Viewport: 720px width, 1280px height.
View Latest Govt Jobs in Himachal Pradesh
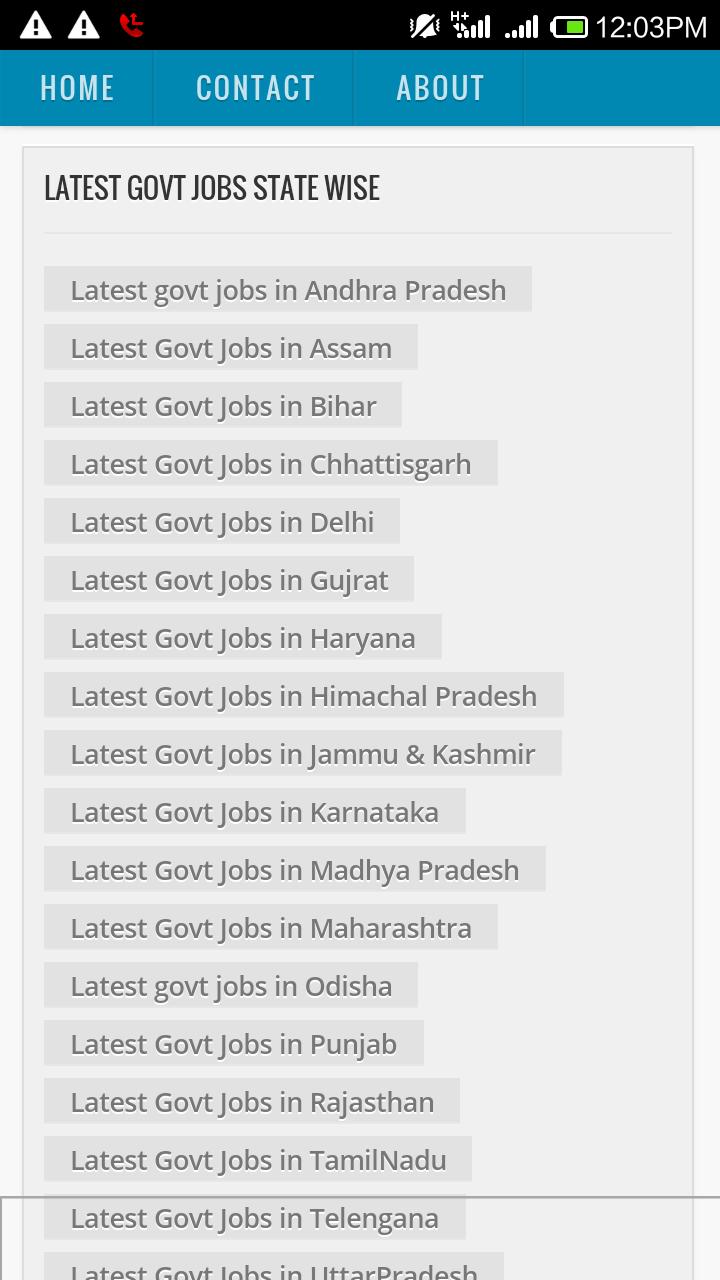click(x=303, y=696)
